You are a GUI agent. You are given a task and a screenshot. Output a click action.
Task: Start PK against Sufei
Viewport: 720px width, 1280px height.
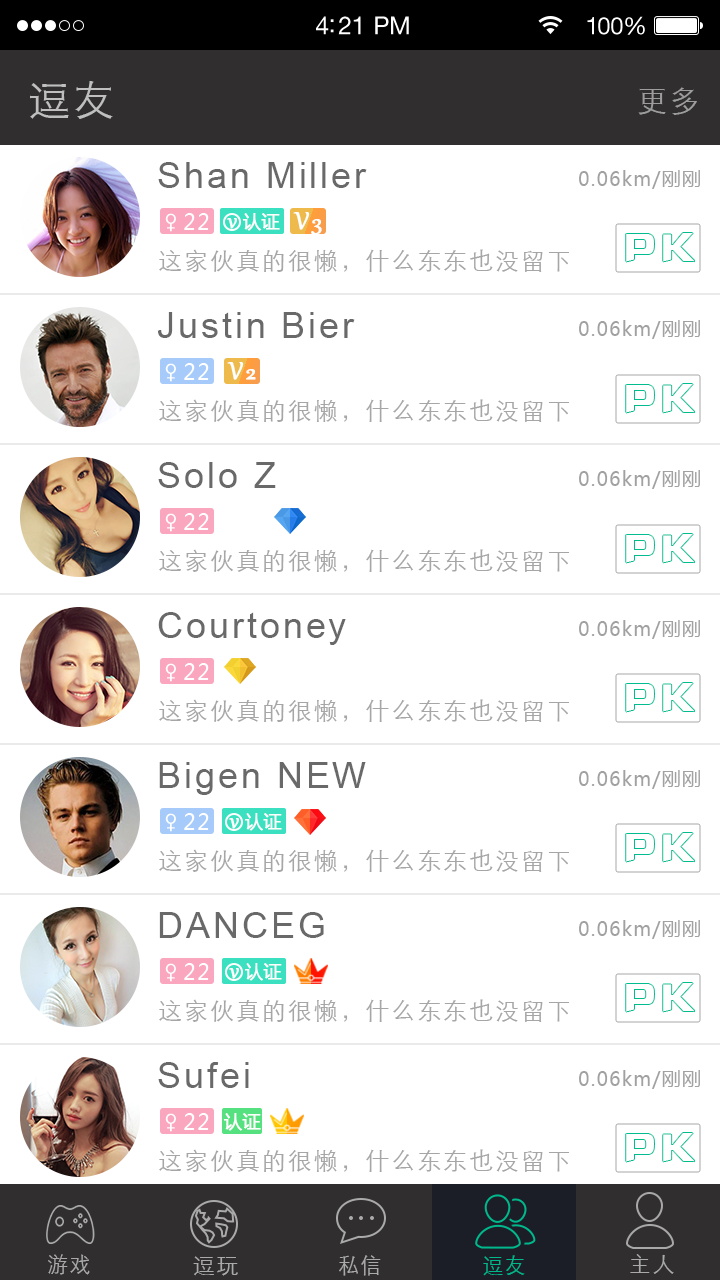tap(658, 1148)
